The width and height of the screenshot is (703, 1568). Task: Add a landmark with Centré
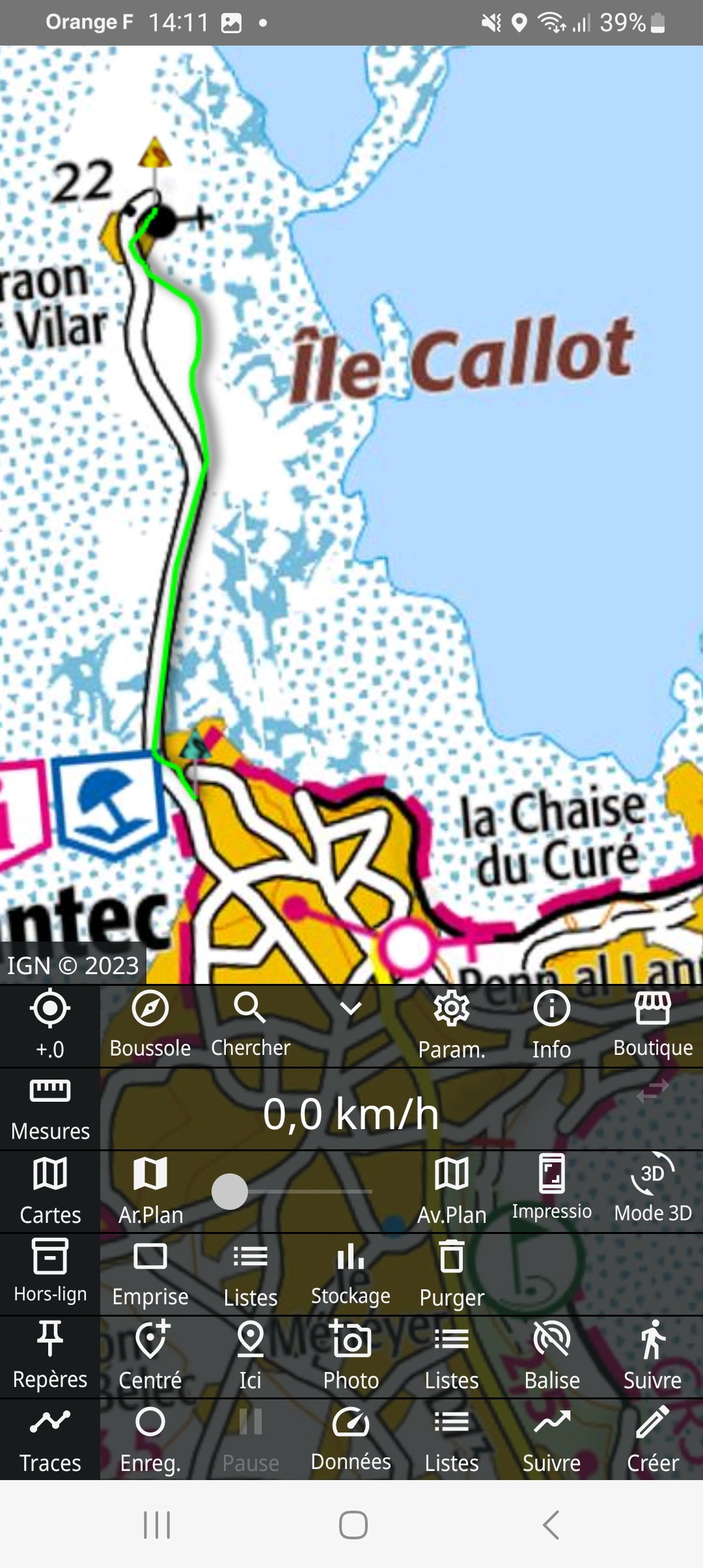(x=150, y=1356)
